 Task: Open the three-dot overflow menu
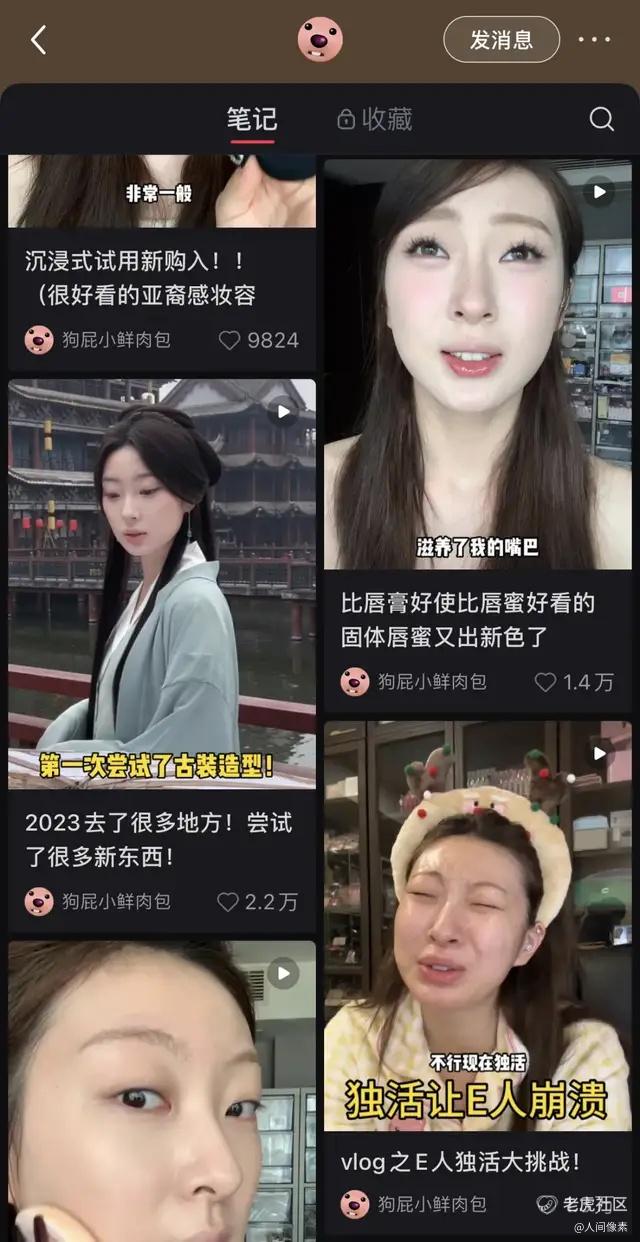pos(594,40)
